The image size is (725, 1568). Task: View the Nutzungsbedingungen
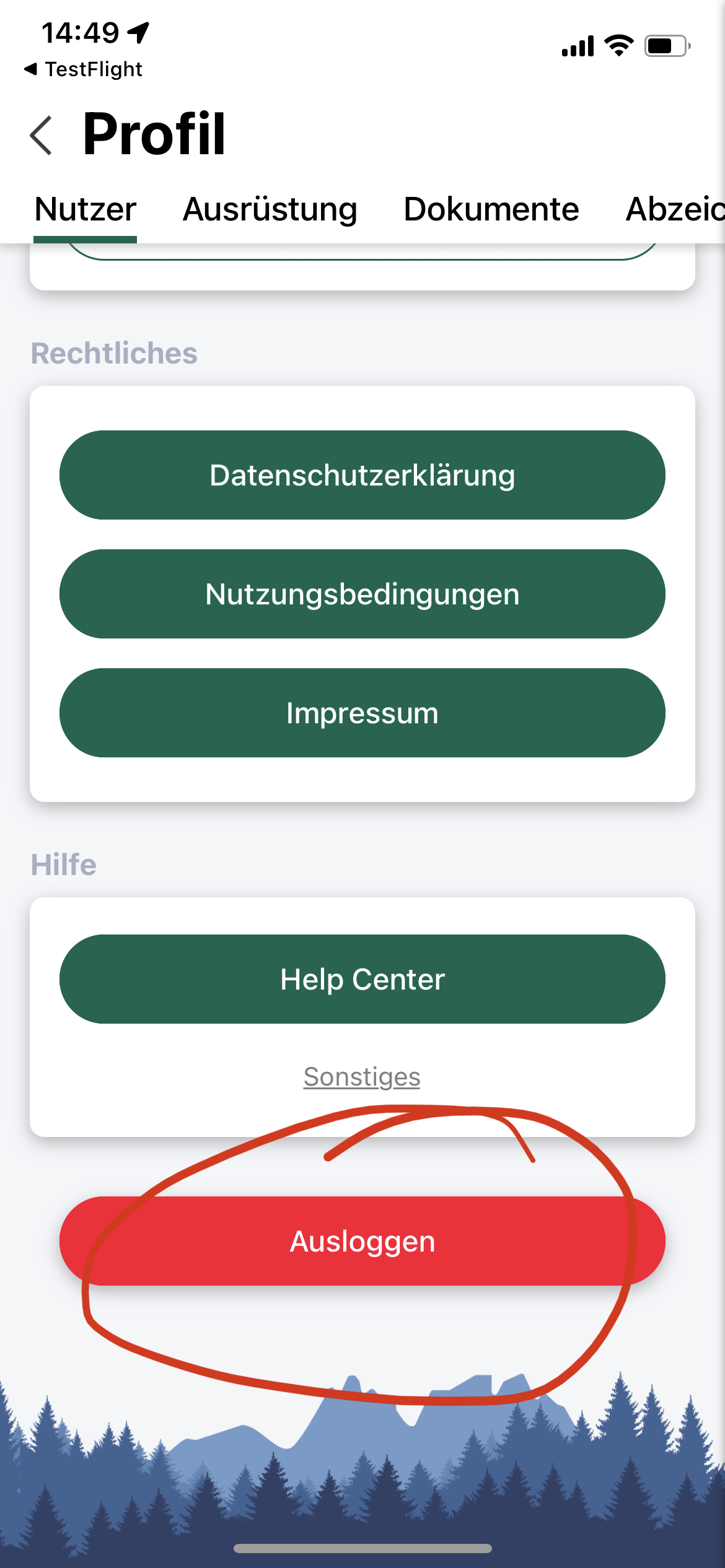click(x=362, y=594)
